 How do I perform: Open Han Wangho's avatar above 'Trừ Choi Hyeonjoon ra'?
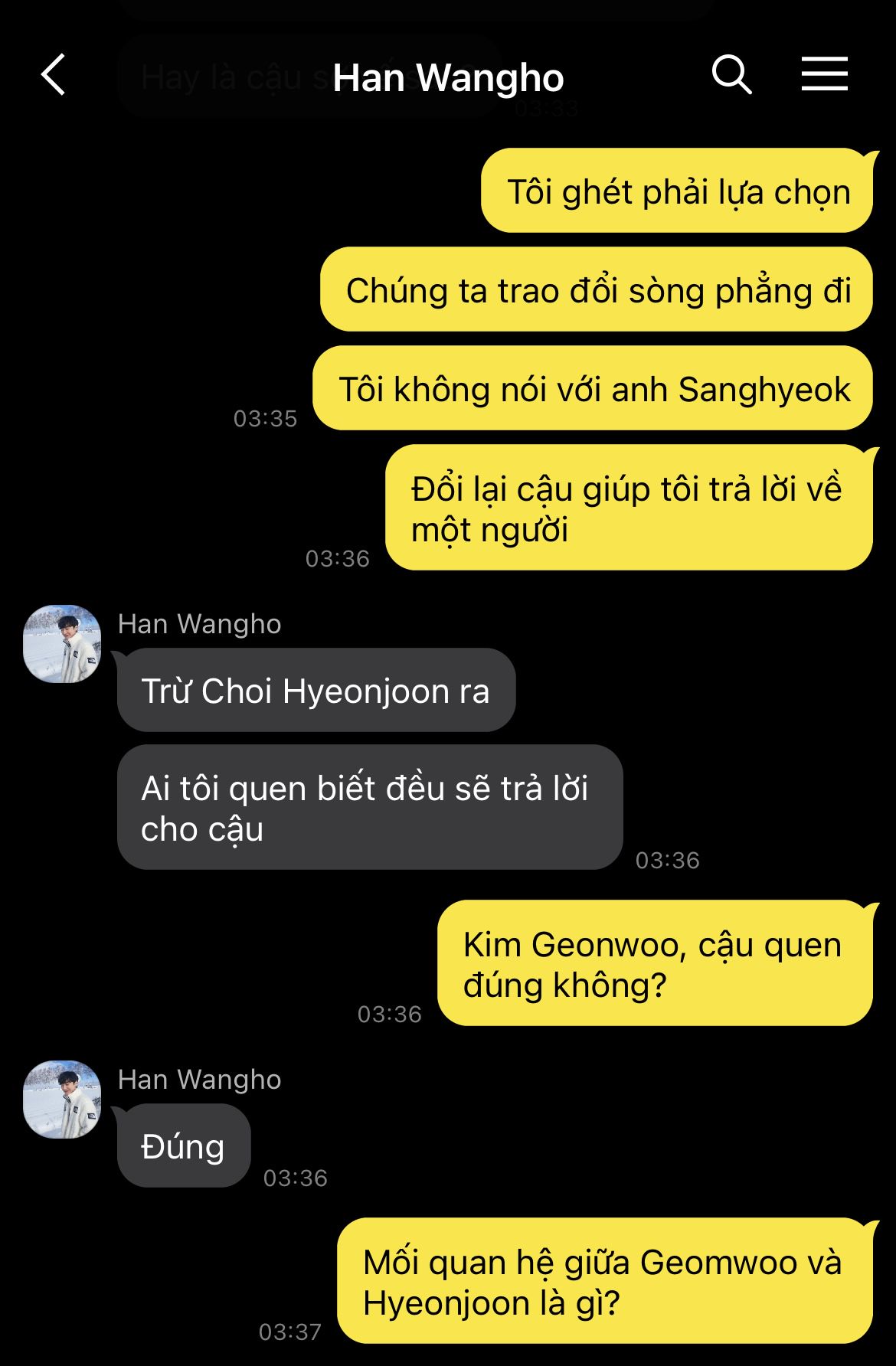tap(63, 644)
